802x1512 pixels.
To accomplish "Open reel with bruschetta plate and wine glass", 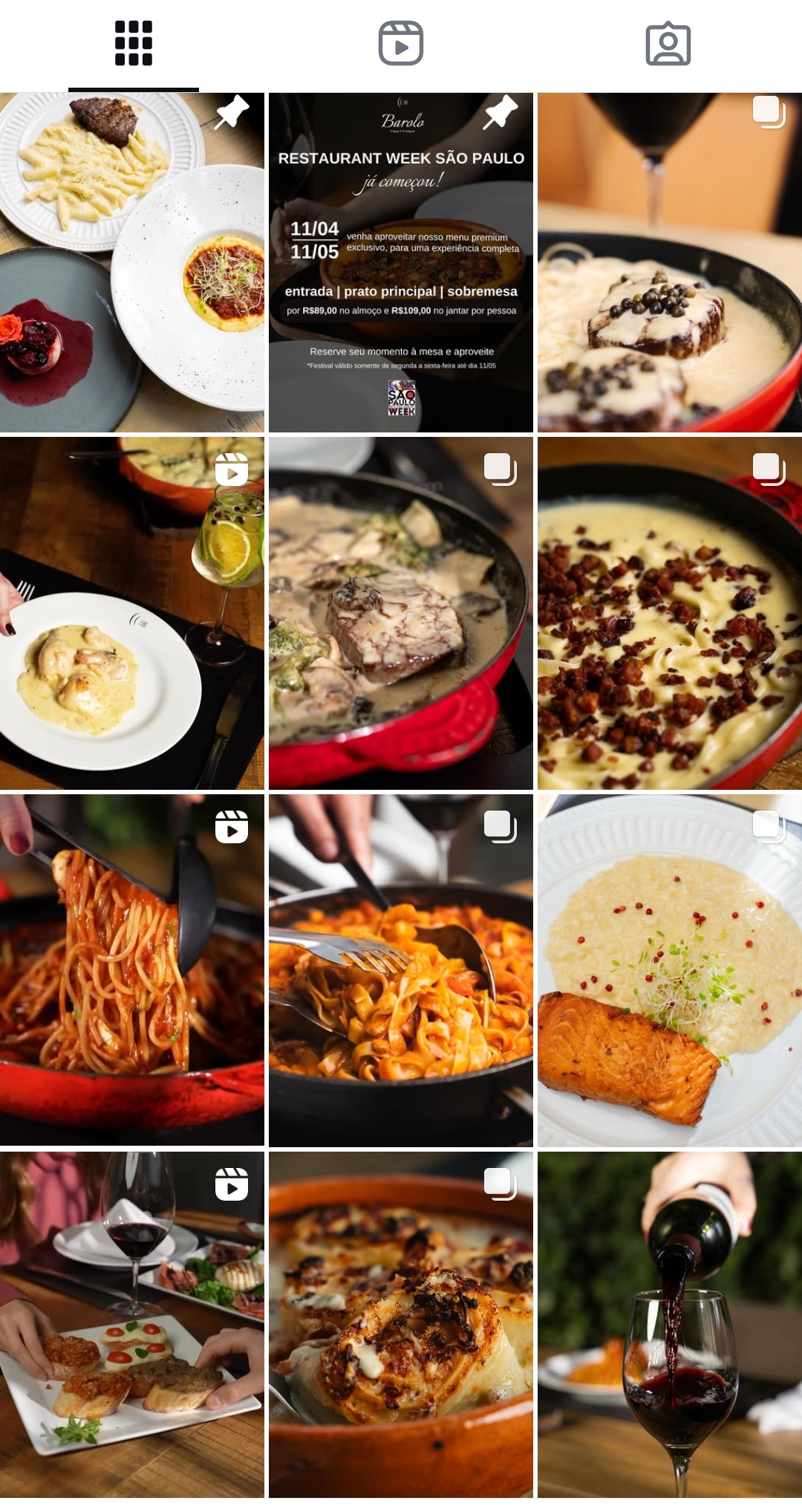I will click(x=132, y=1325).
